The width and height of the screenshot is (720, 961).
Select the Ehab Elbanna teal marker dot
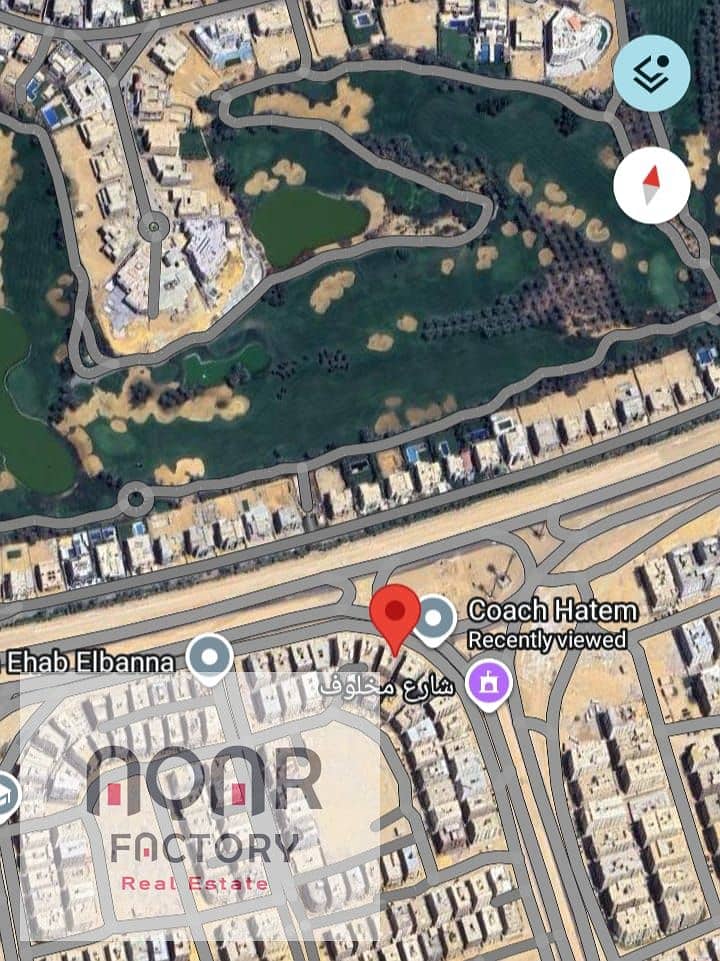pos(210,656)
